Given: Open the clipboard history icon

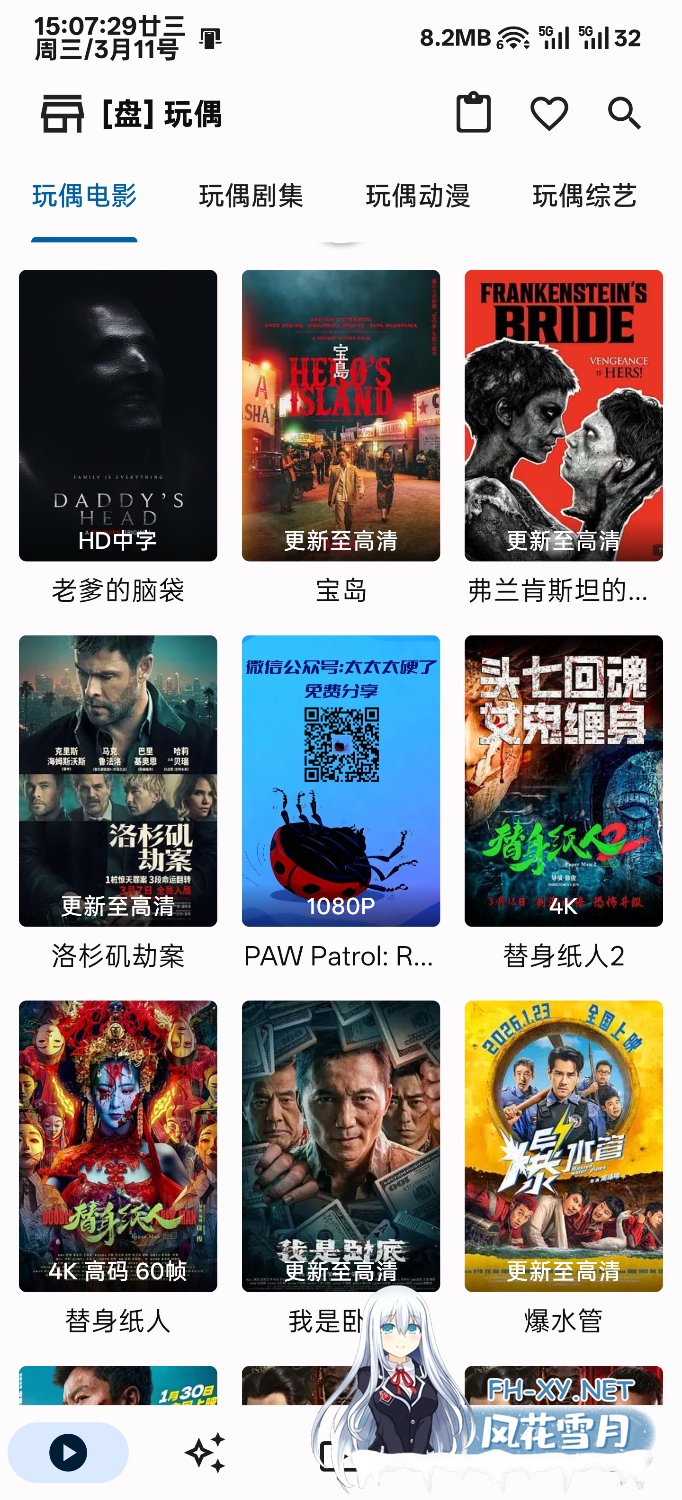Looking at the screenshot, I should click(473, 113).
